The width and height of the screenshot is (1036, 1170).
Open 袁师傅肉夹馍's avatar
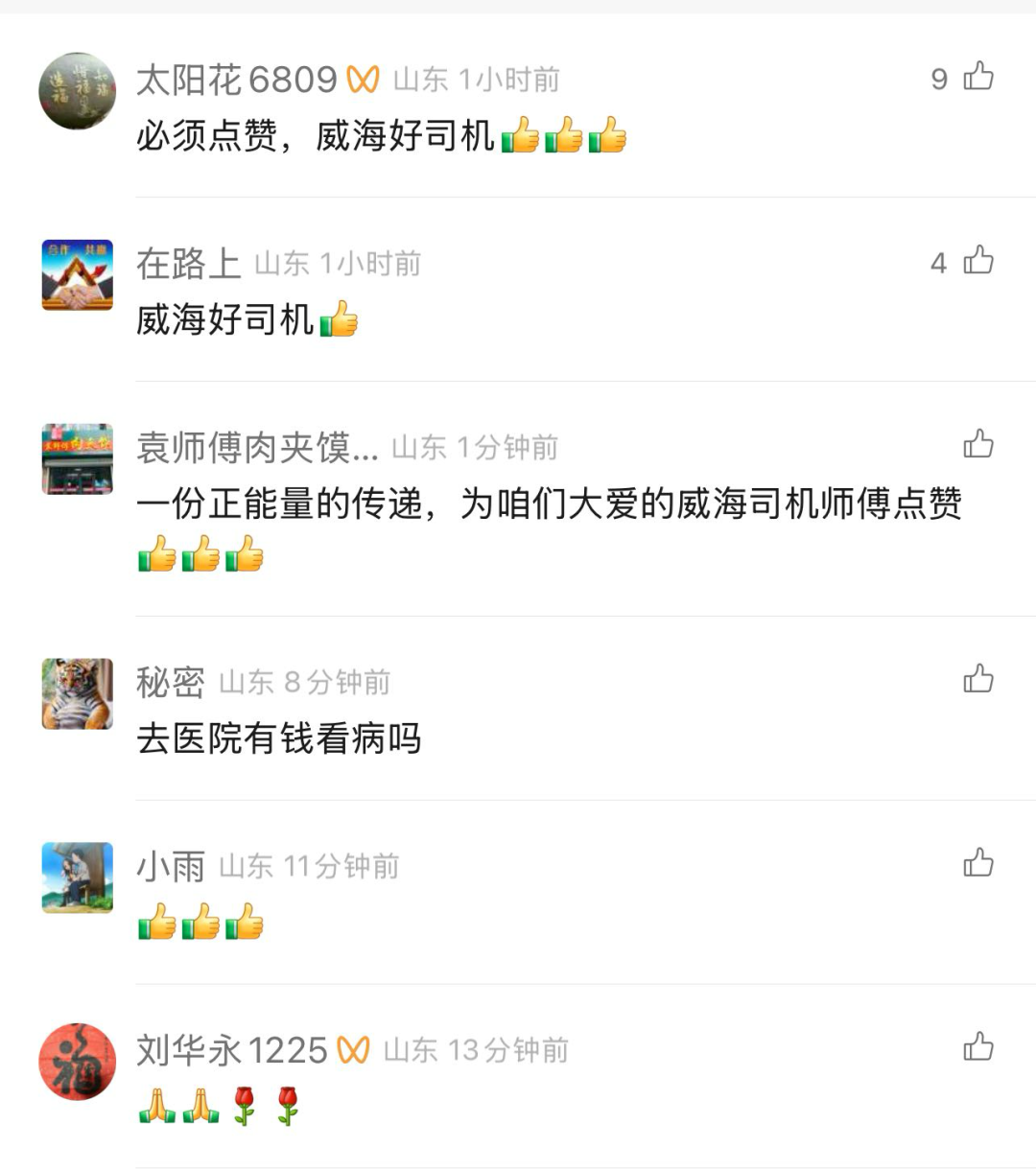click(77, 459)
